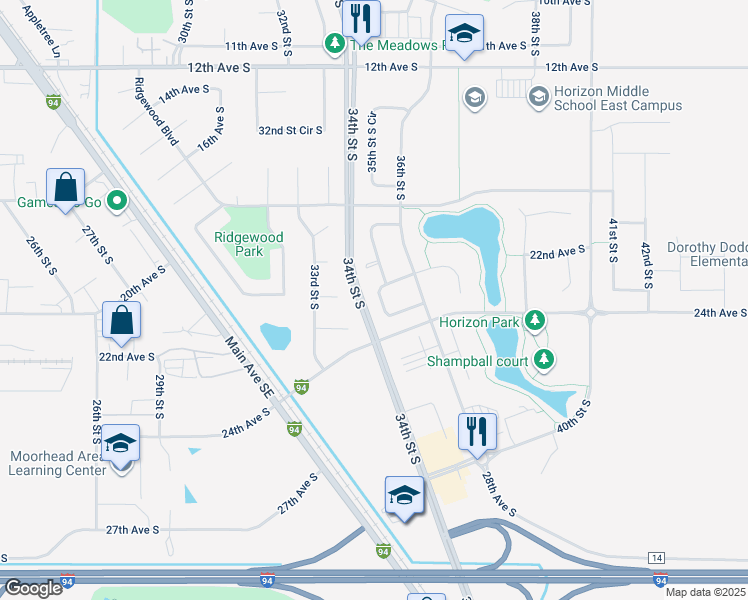The image size is (748, 600).
Task: Open the Ridgewood Park label
Action: pyautogui.click(x=249, y=244)
